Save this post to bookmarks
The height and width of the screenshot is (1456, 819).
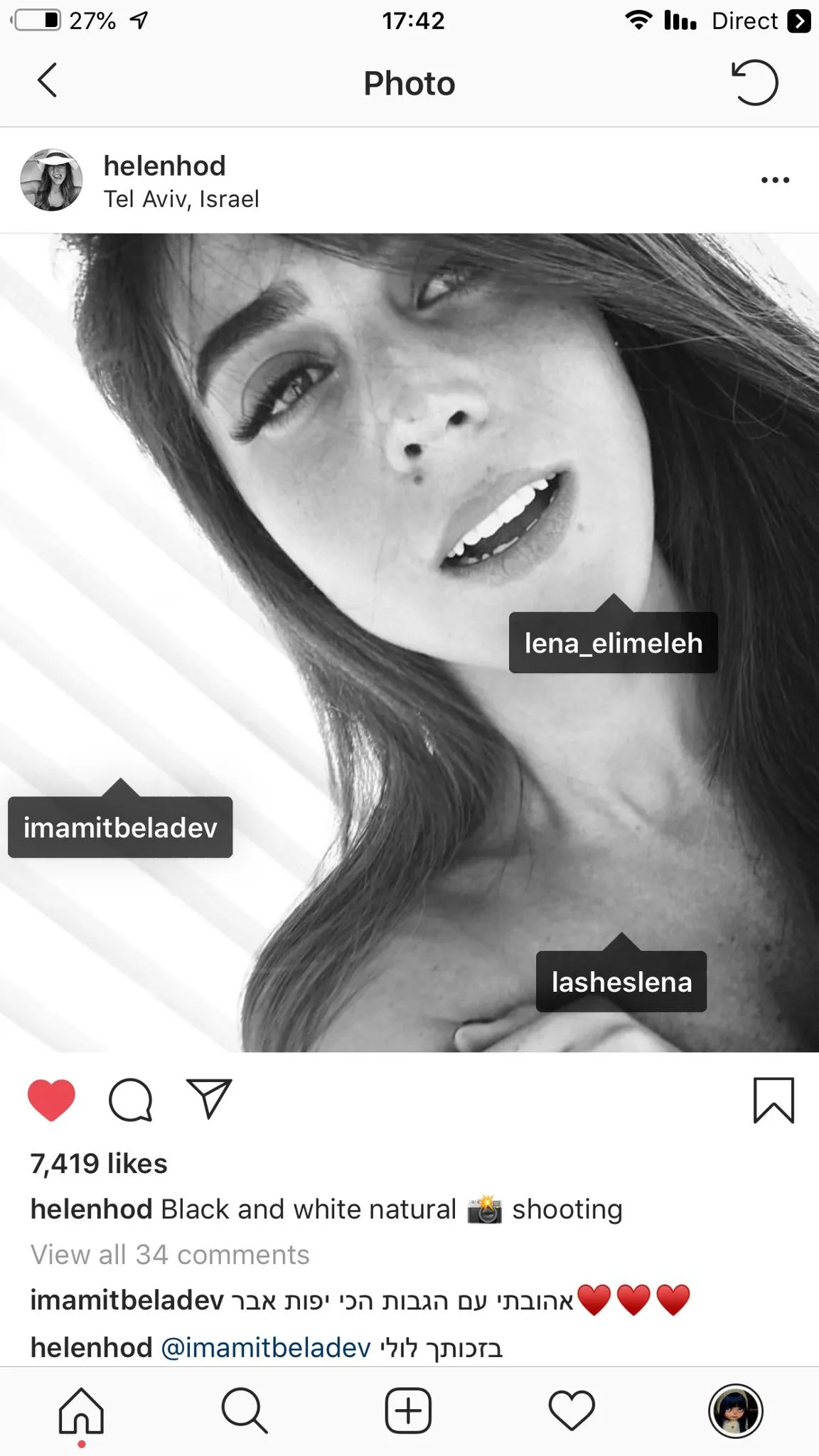773,1100
